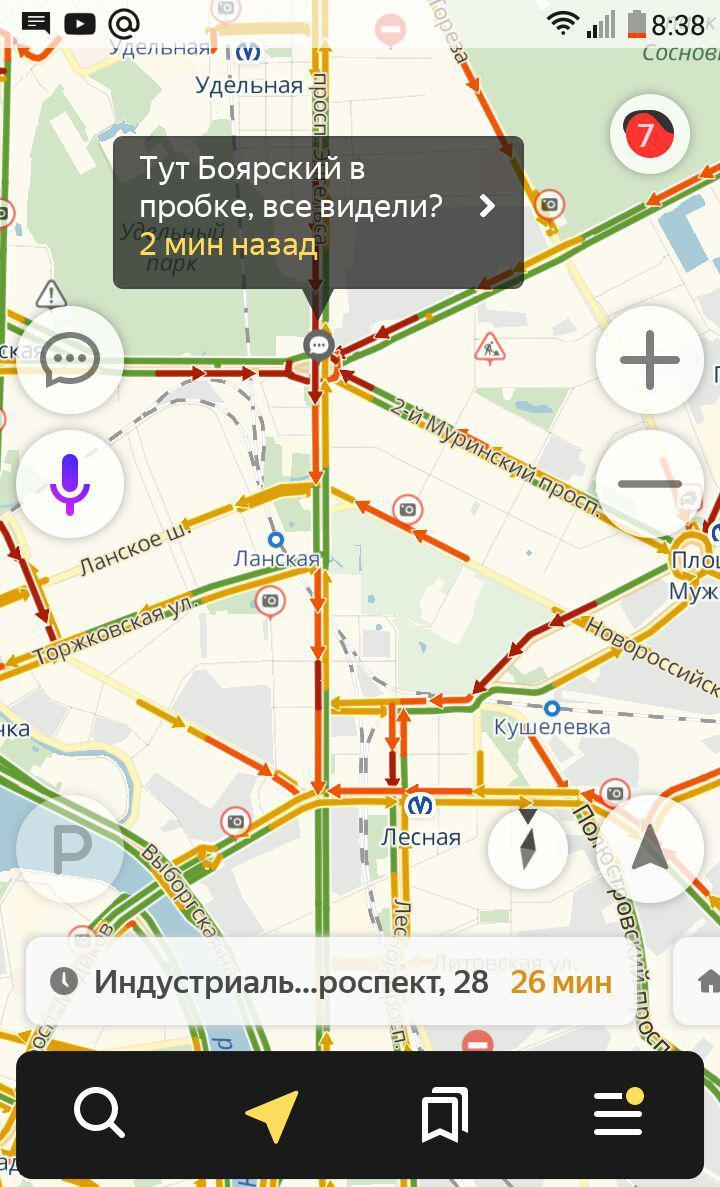
Task: Activate voice assistant microphone
Action: point(70,484)
